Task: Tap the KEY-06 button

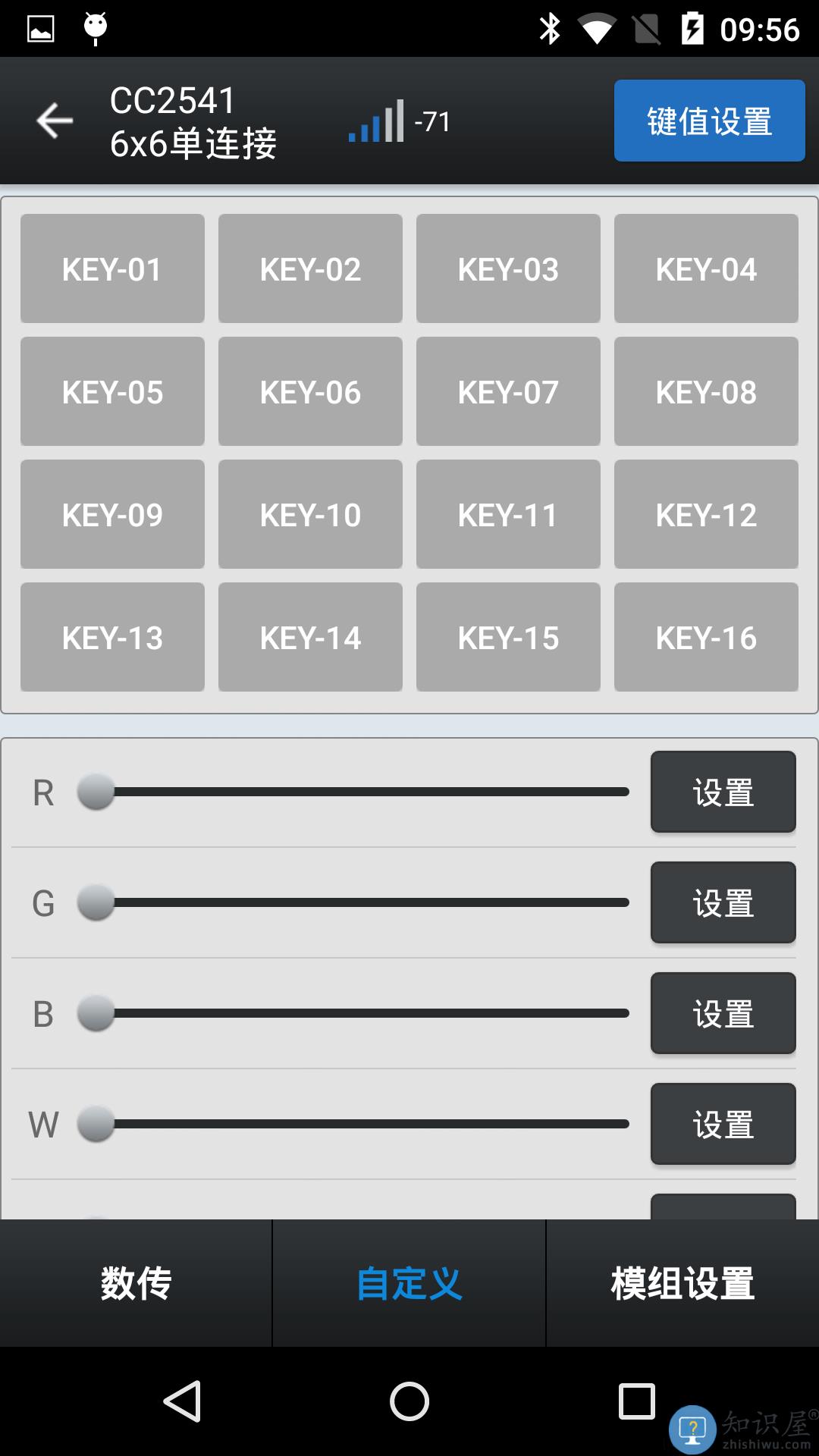Action: click(x=310, y=391)
